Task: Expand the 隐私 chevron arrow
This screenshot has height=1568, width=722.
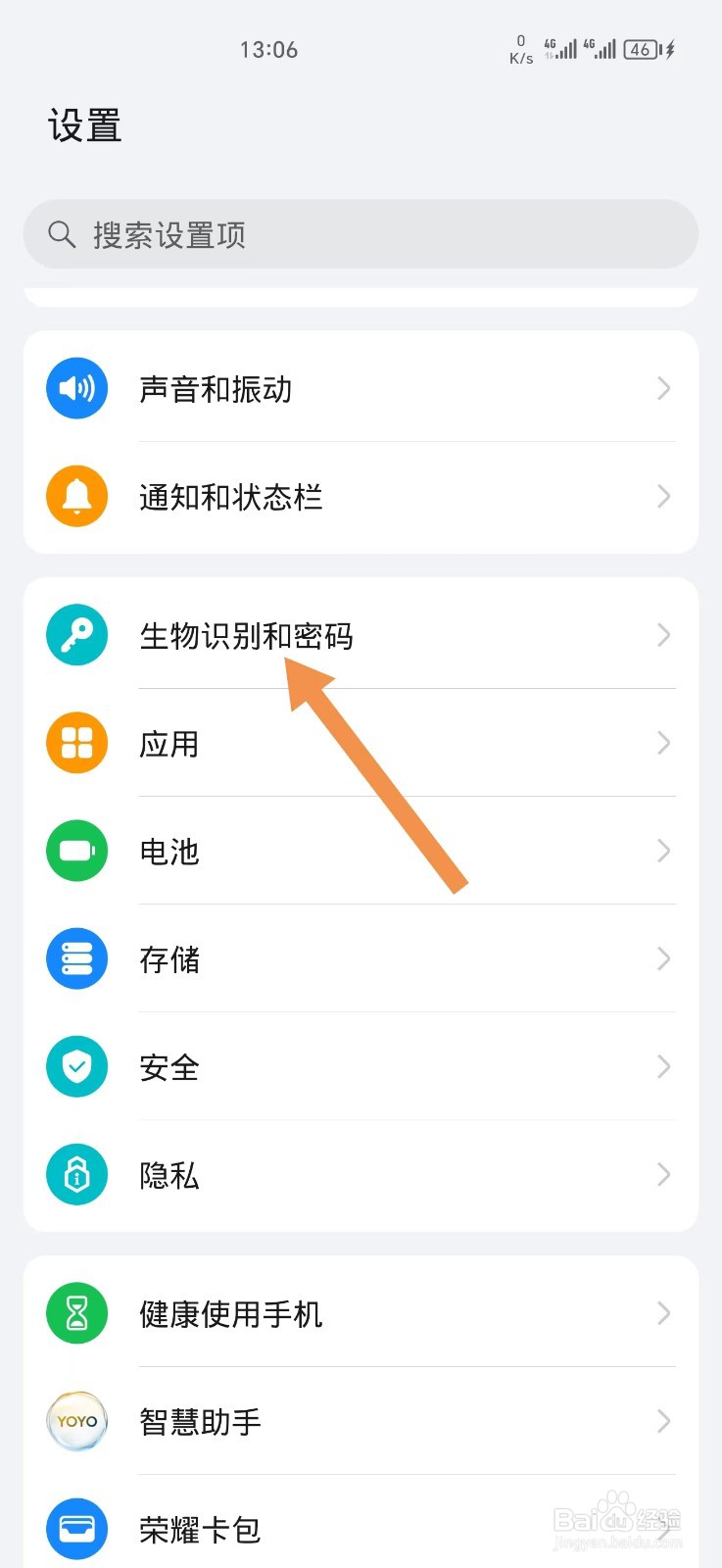Action: [664, 1174]
